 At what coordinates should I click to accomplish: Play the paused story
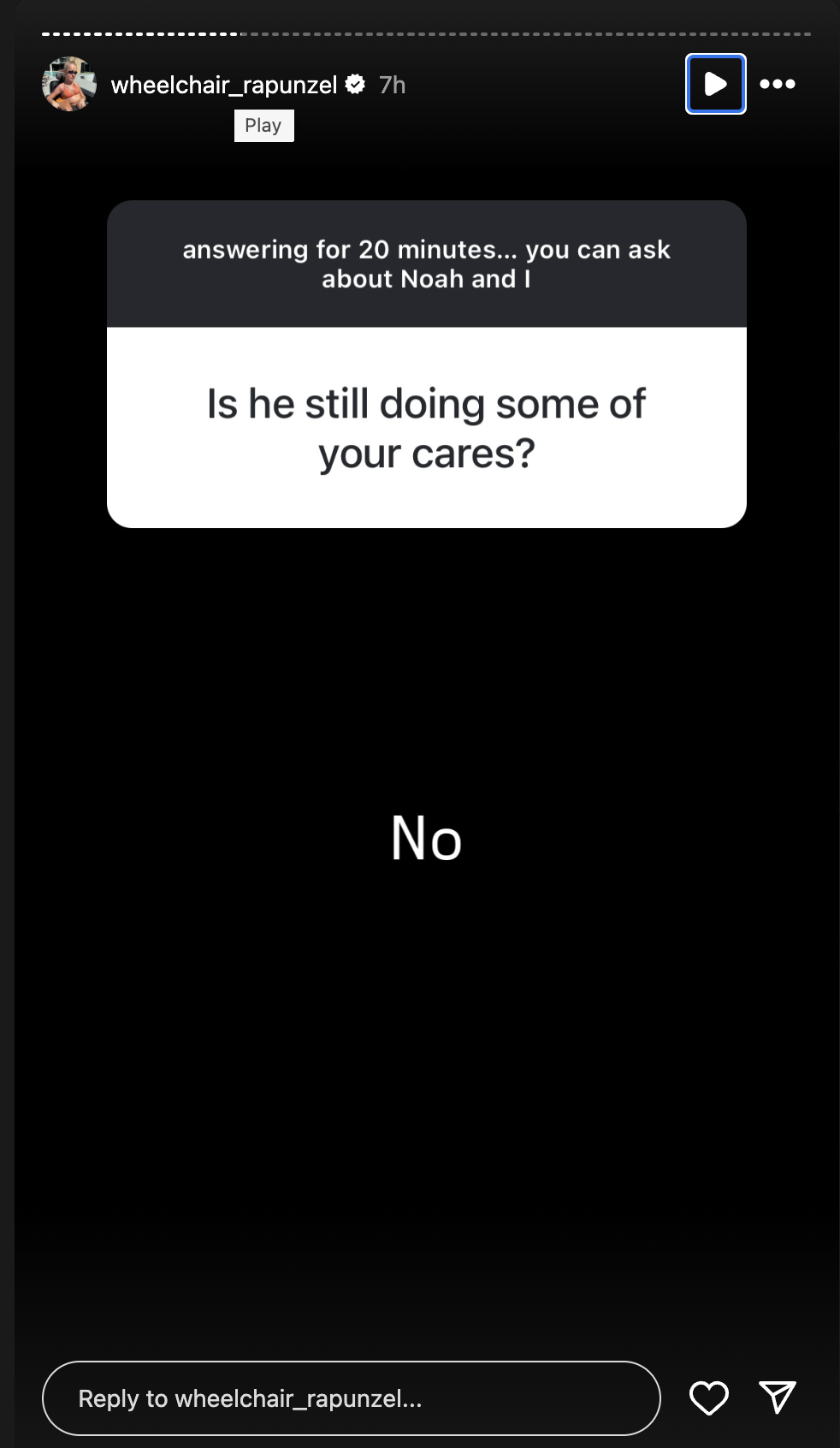point(716,84)
